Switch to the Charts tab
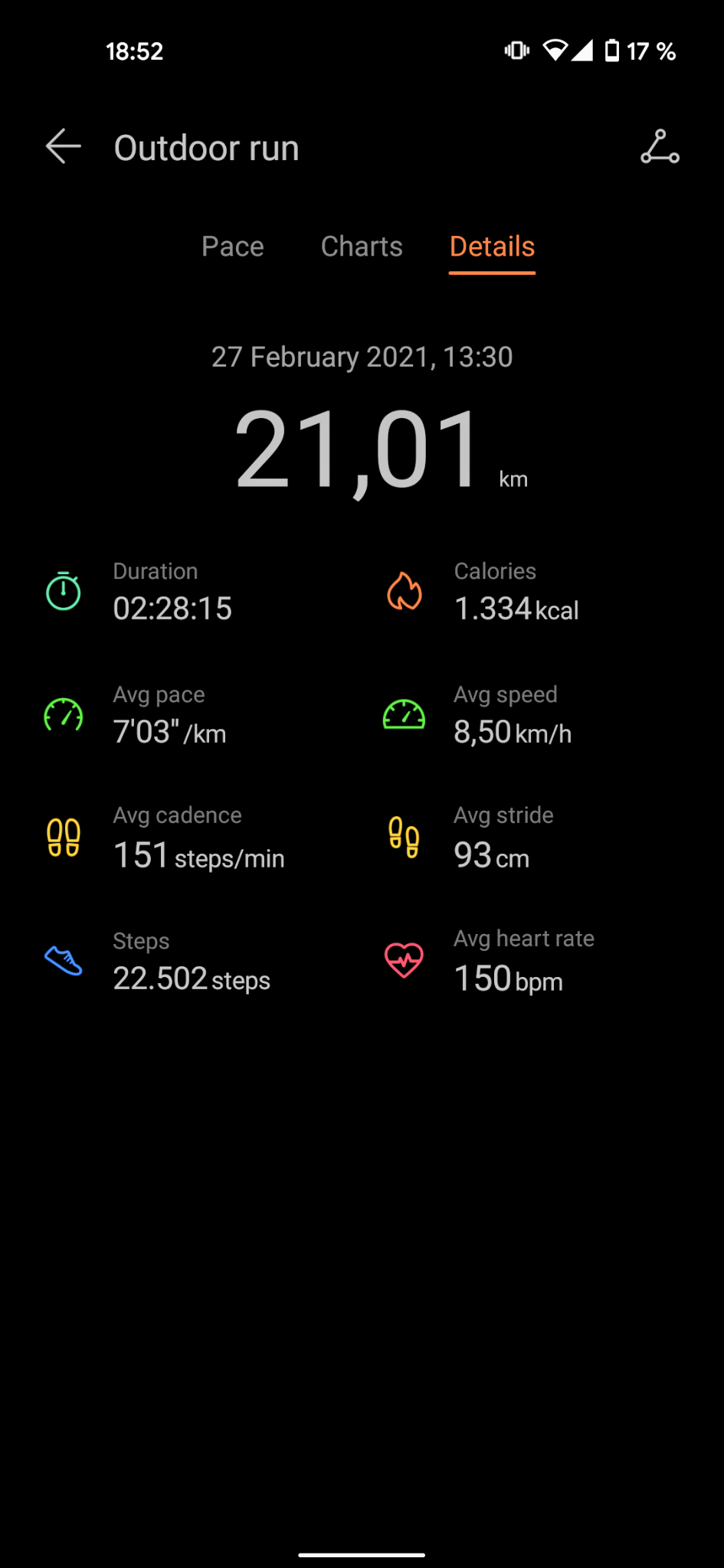This screenshot has height=1568, width=724. pyautogui.click(x=362, y=247)
